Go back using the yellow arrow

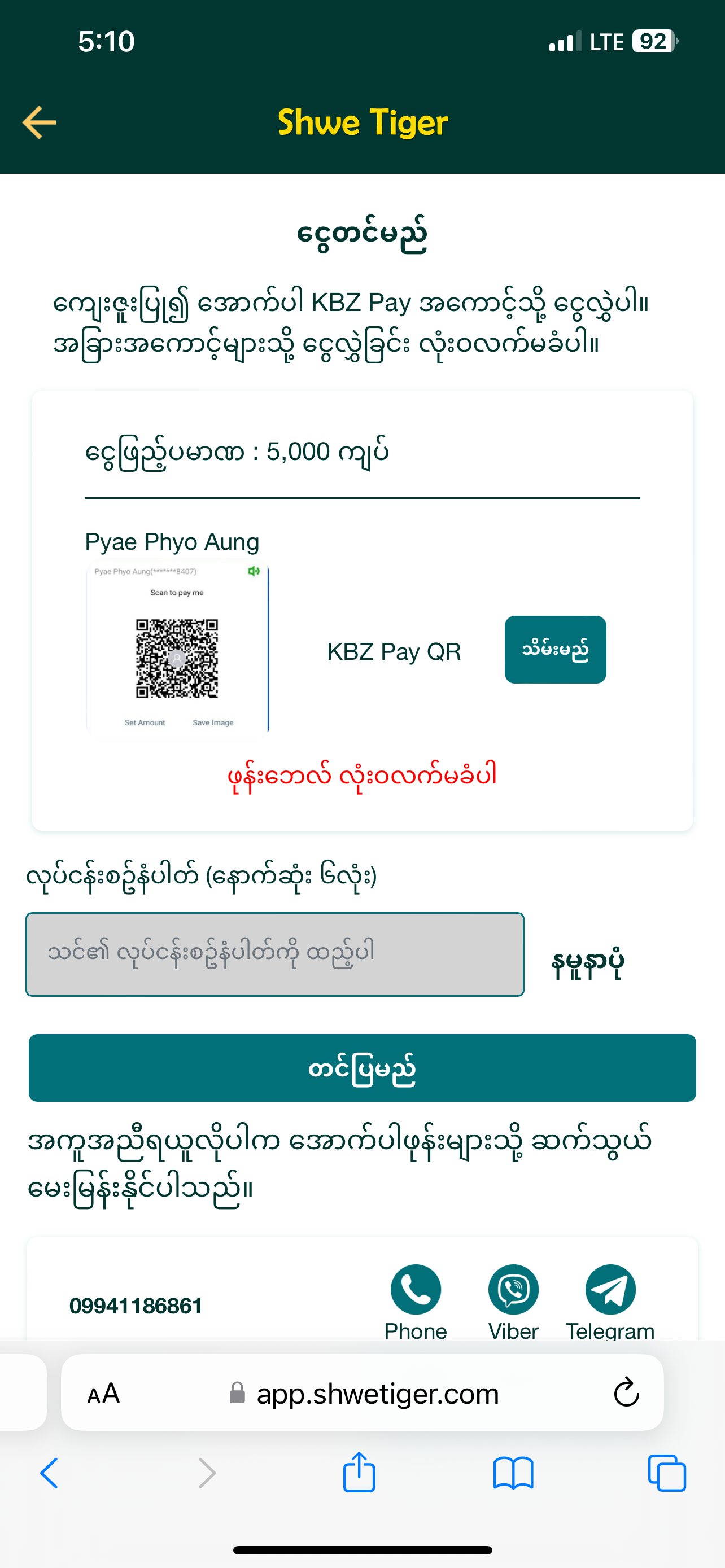pyautogui.click(x=39, y=122)
